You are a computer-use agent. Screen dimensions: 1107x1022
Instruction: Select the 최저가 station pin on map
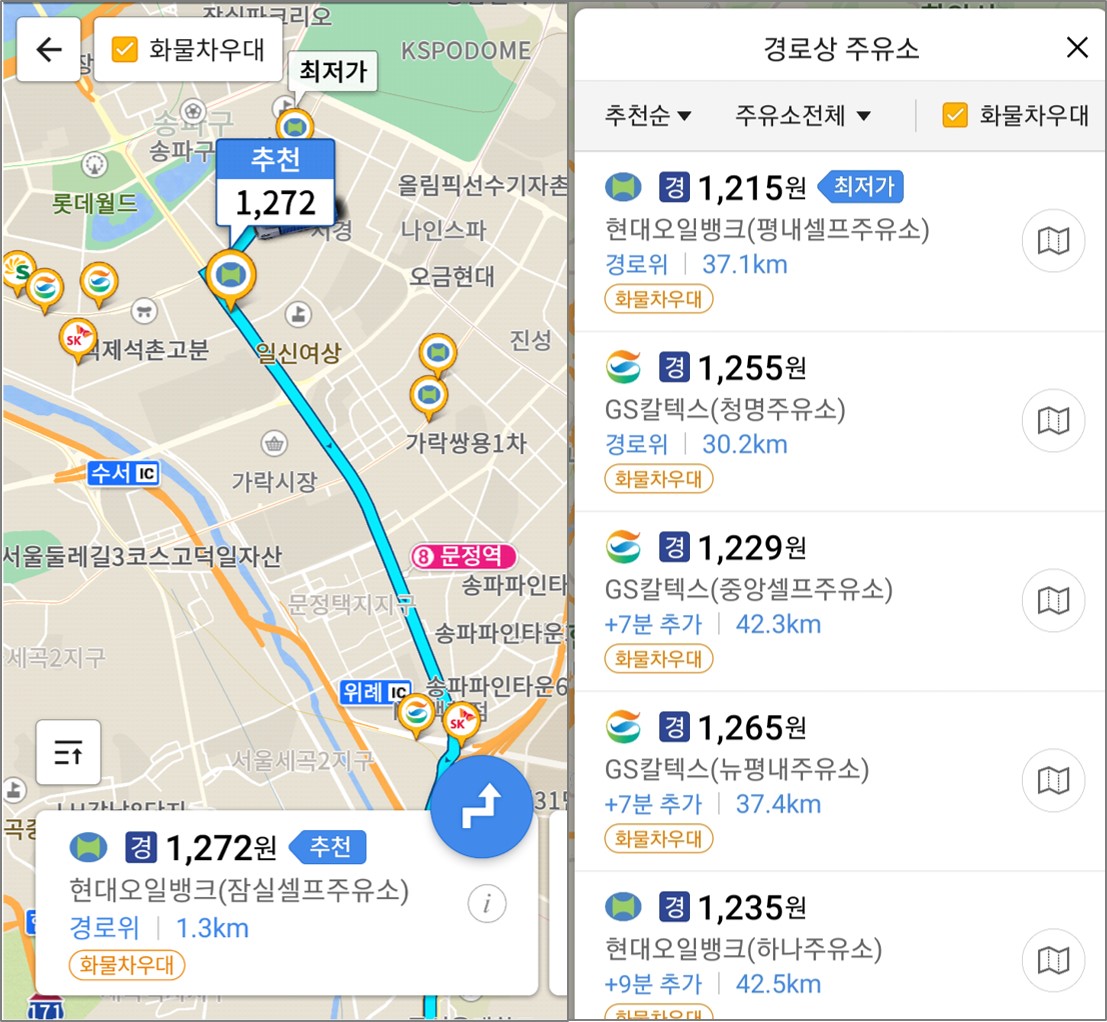point(295,127)
